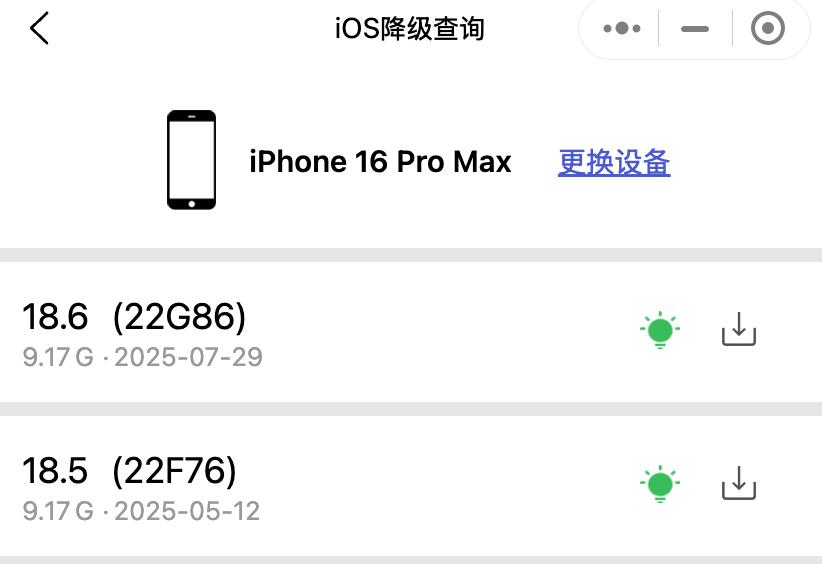Minimize the mini program
The width and height of the screenshot is (822, 564).
click(694, 29)
